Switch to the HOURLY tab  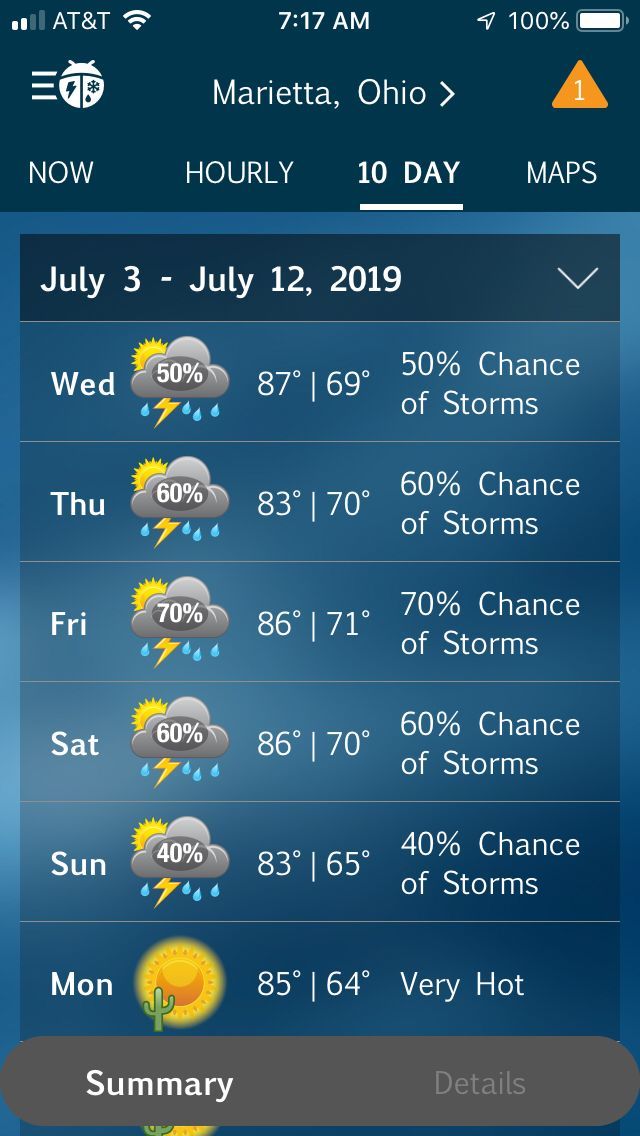coord(239,173)
